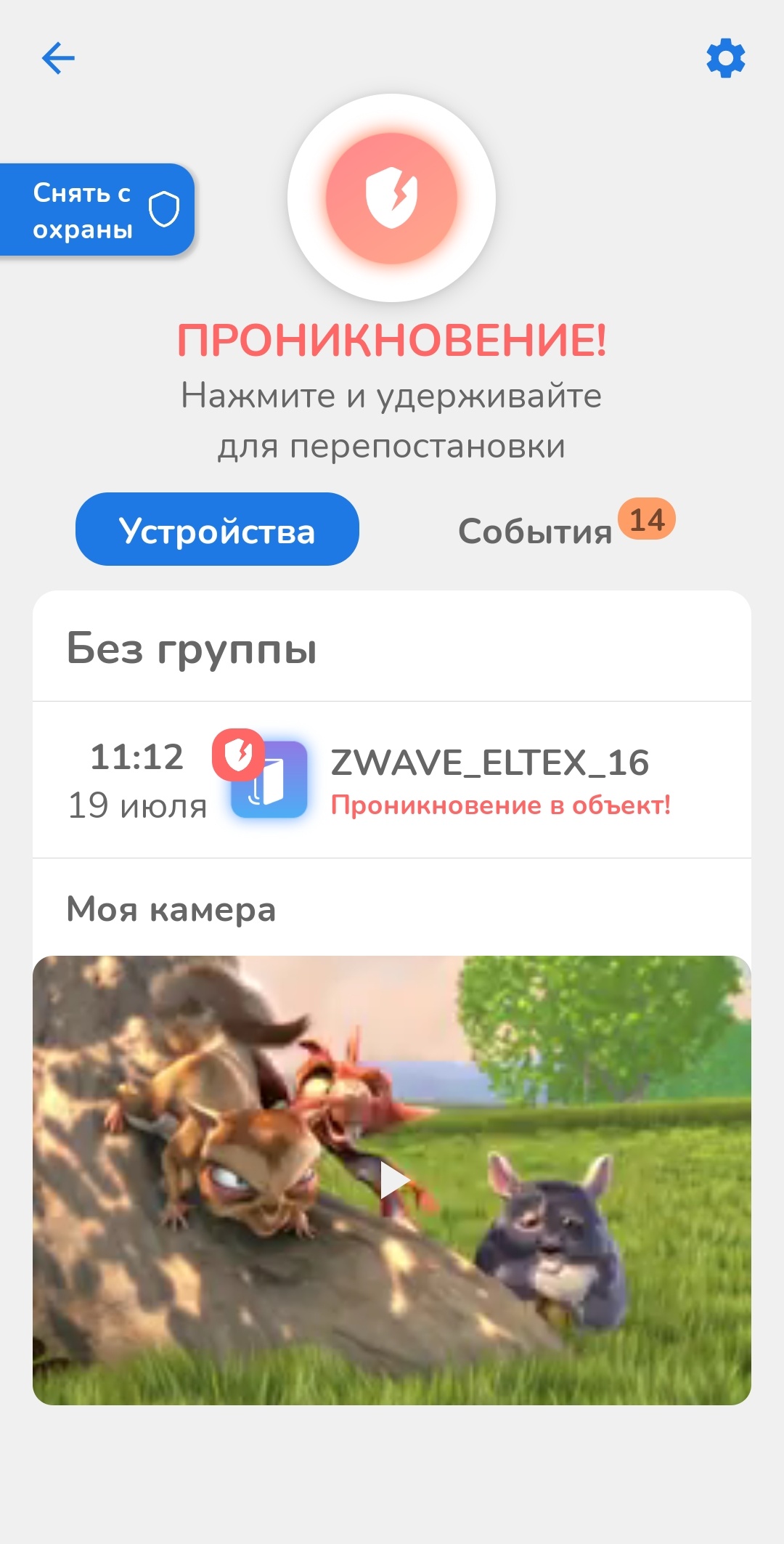Play the Моя камера video
Screen dimensions: 784x1544
coord(393,1179)
